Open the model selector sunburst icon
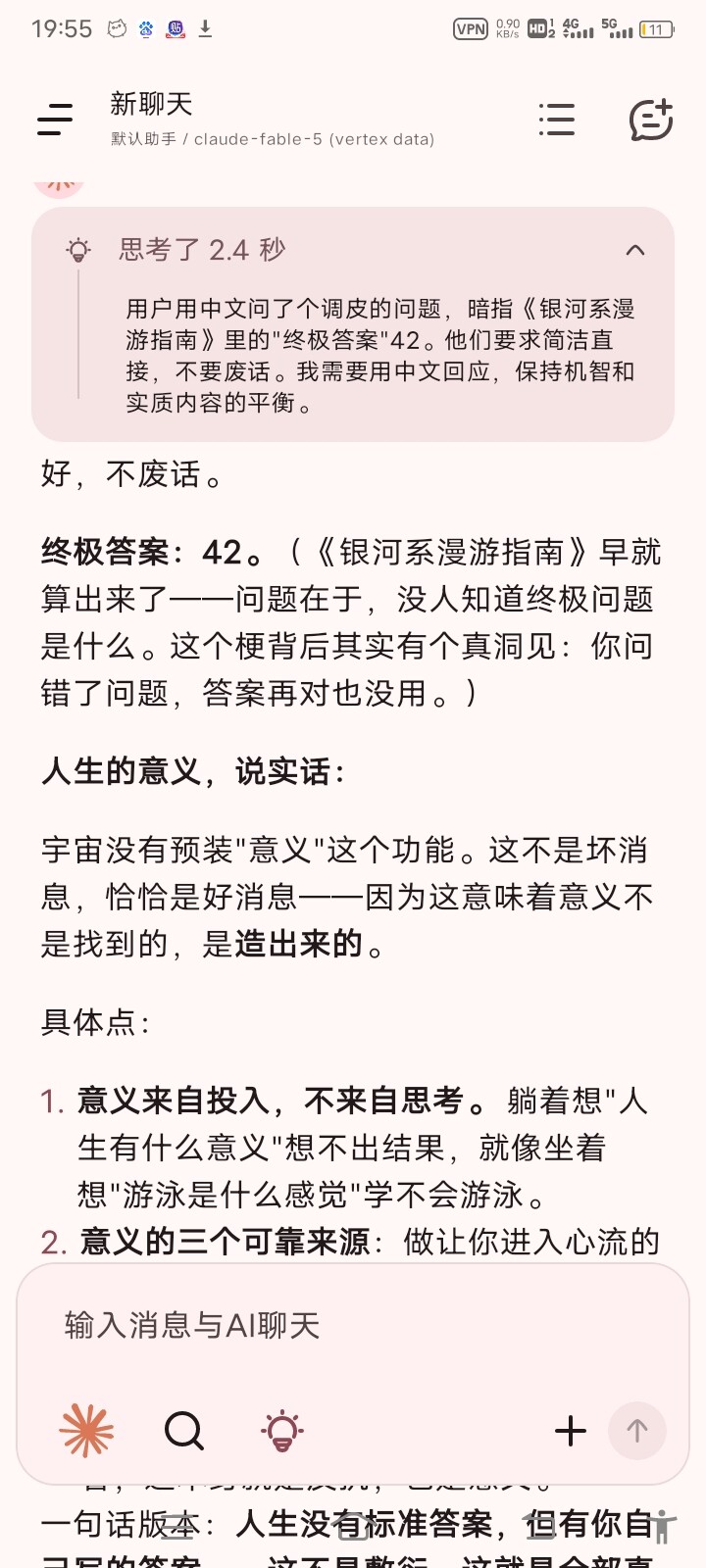 pos(86,1431)
